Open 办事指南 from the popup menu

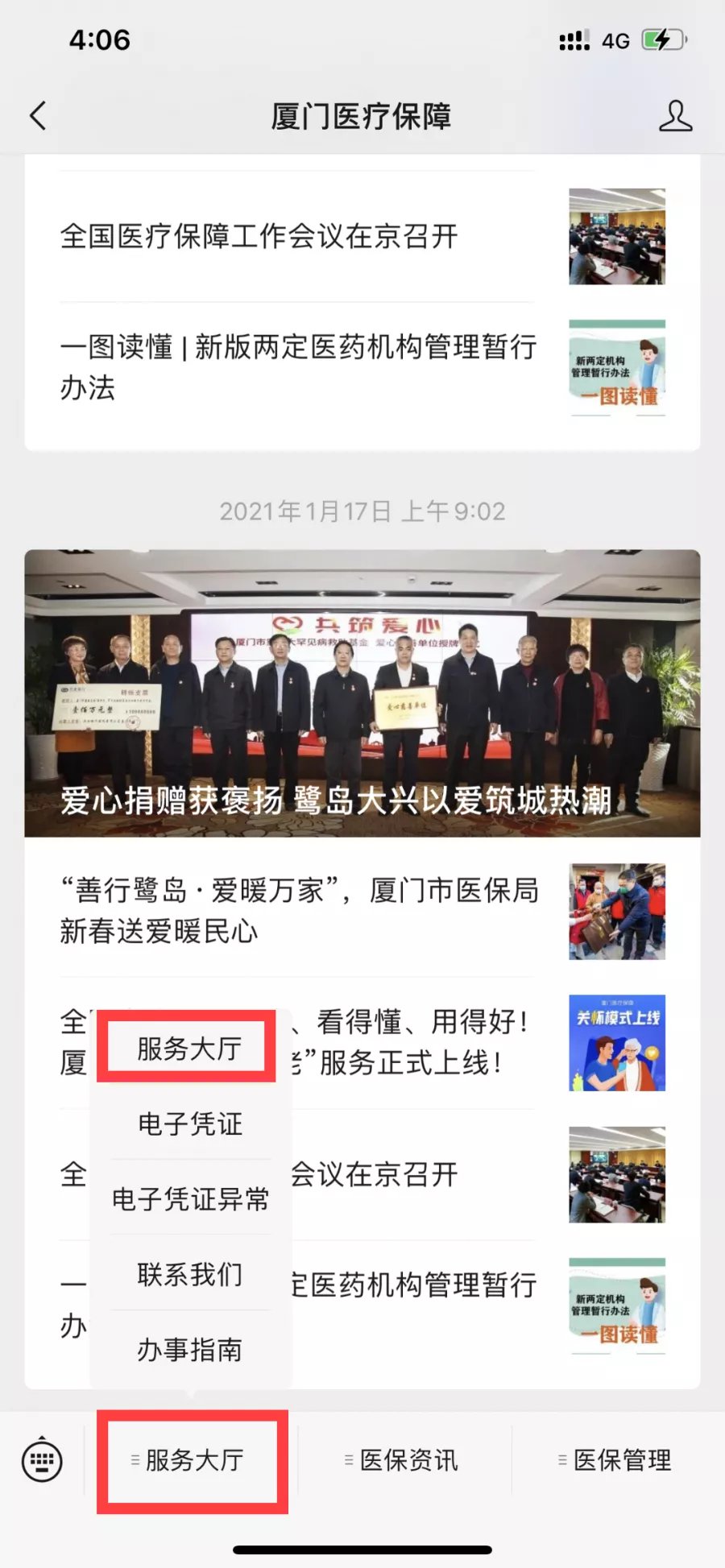(190, 1349)
